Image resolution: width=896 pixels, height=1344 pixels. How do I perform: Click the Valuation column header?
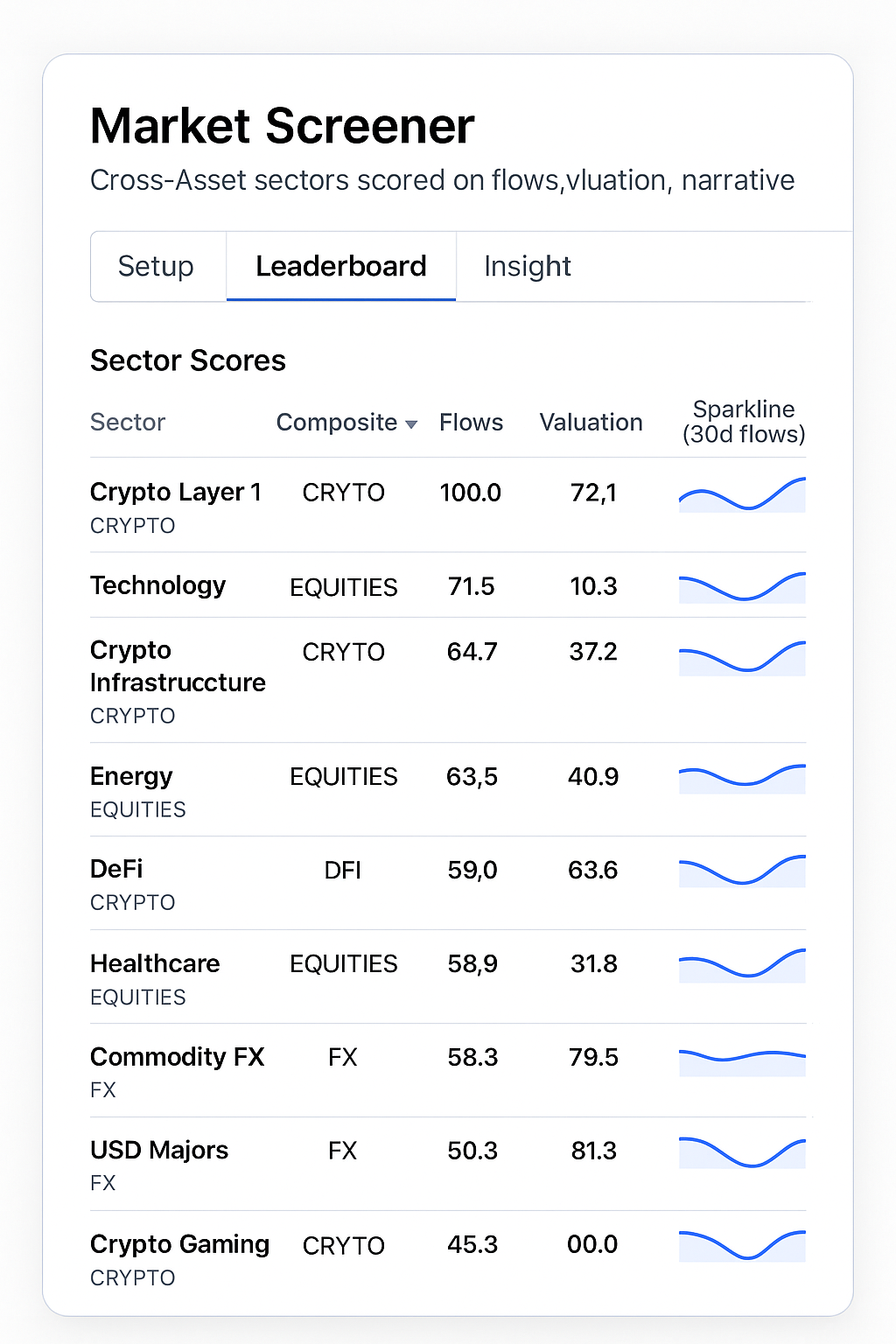tap(591, 422)
